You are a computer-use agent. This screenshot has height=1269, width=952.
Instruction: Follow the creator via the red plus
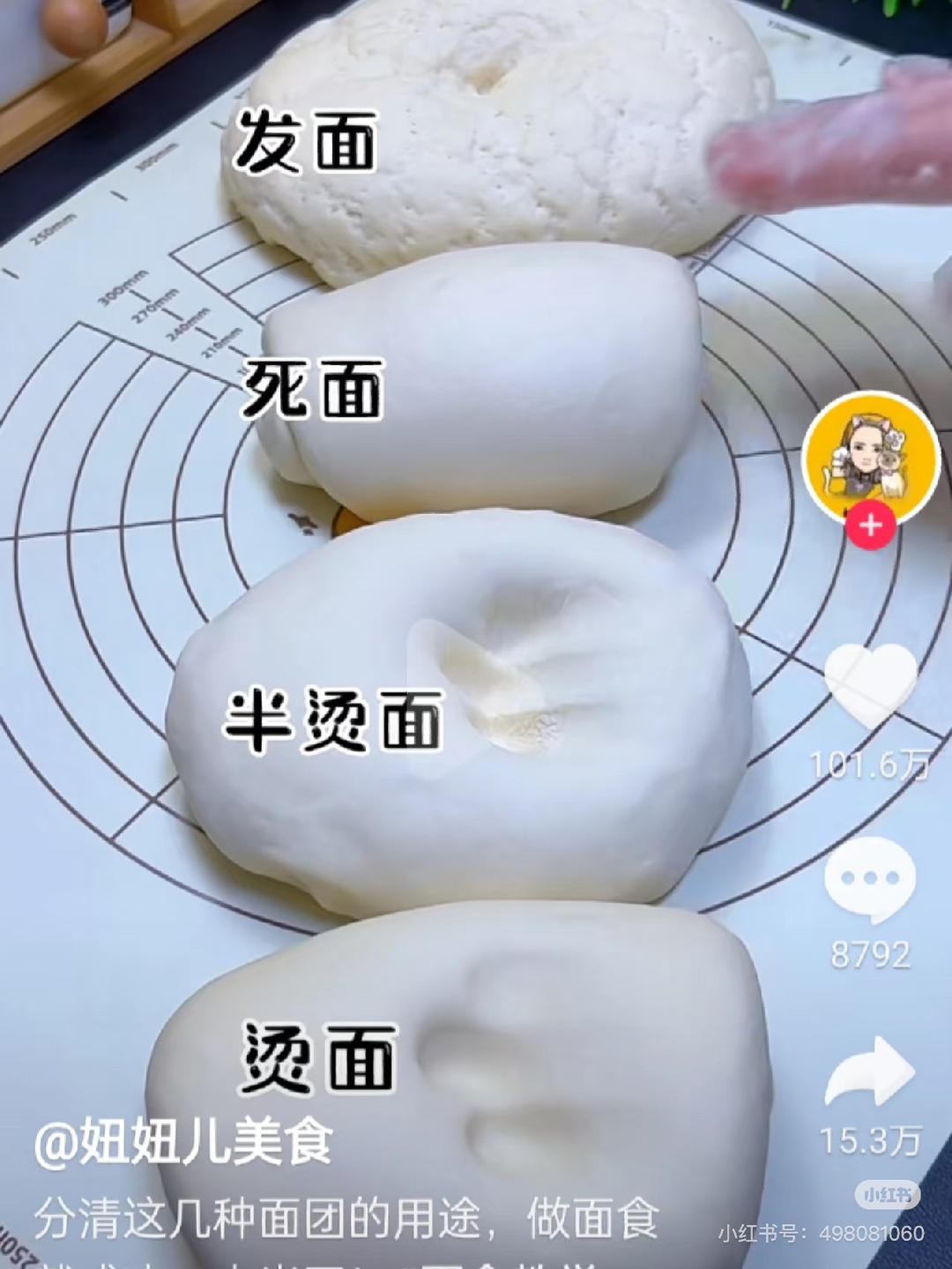point(869,524)
